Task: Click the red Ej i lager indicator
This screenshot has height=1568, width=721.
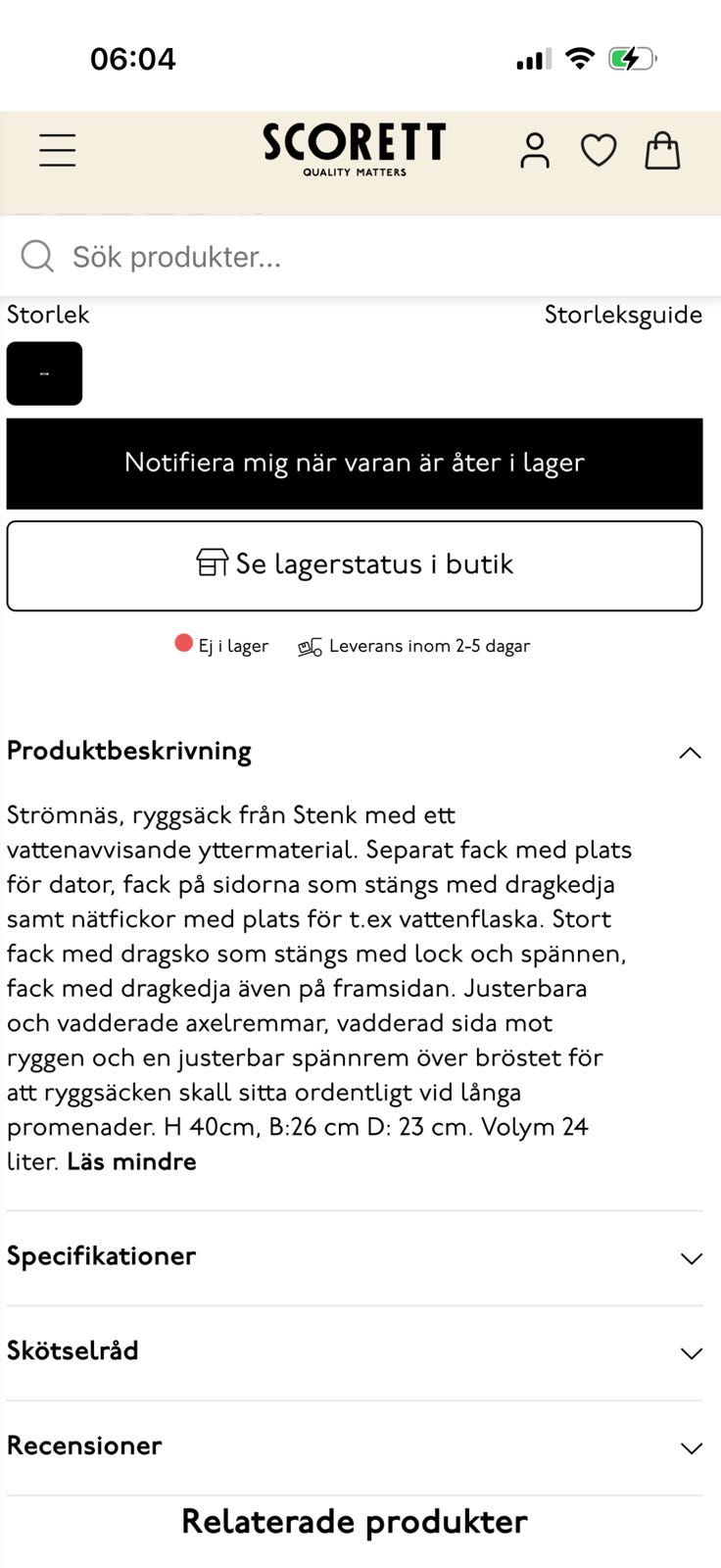Action: click(x=182, y=644)
